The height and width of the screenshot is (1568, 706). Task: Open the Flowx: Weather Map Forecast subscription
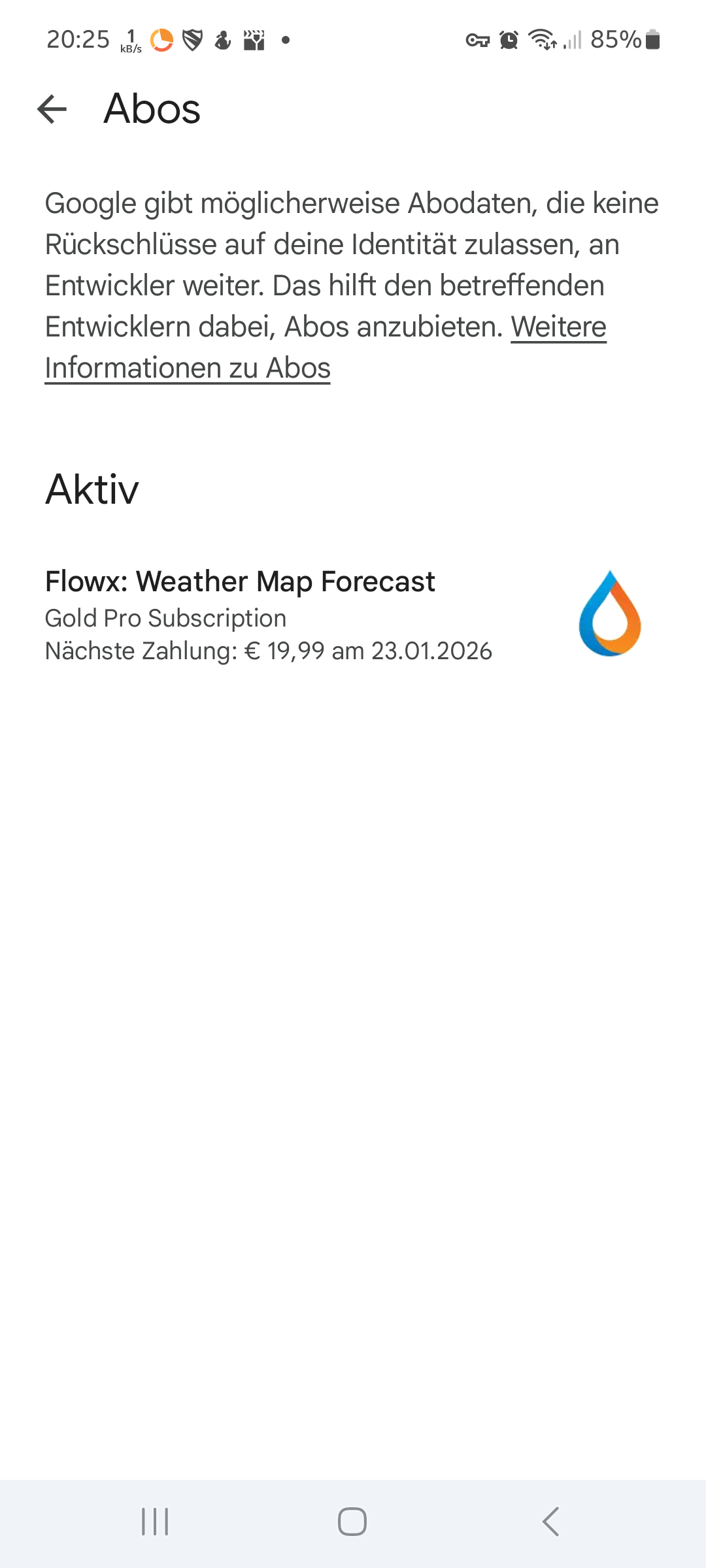[353, 615]
